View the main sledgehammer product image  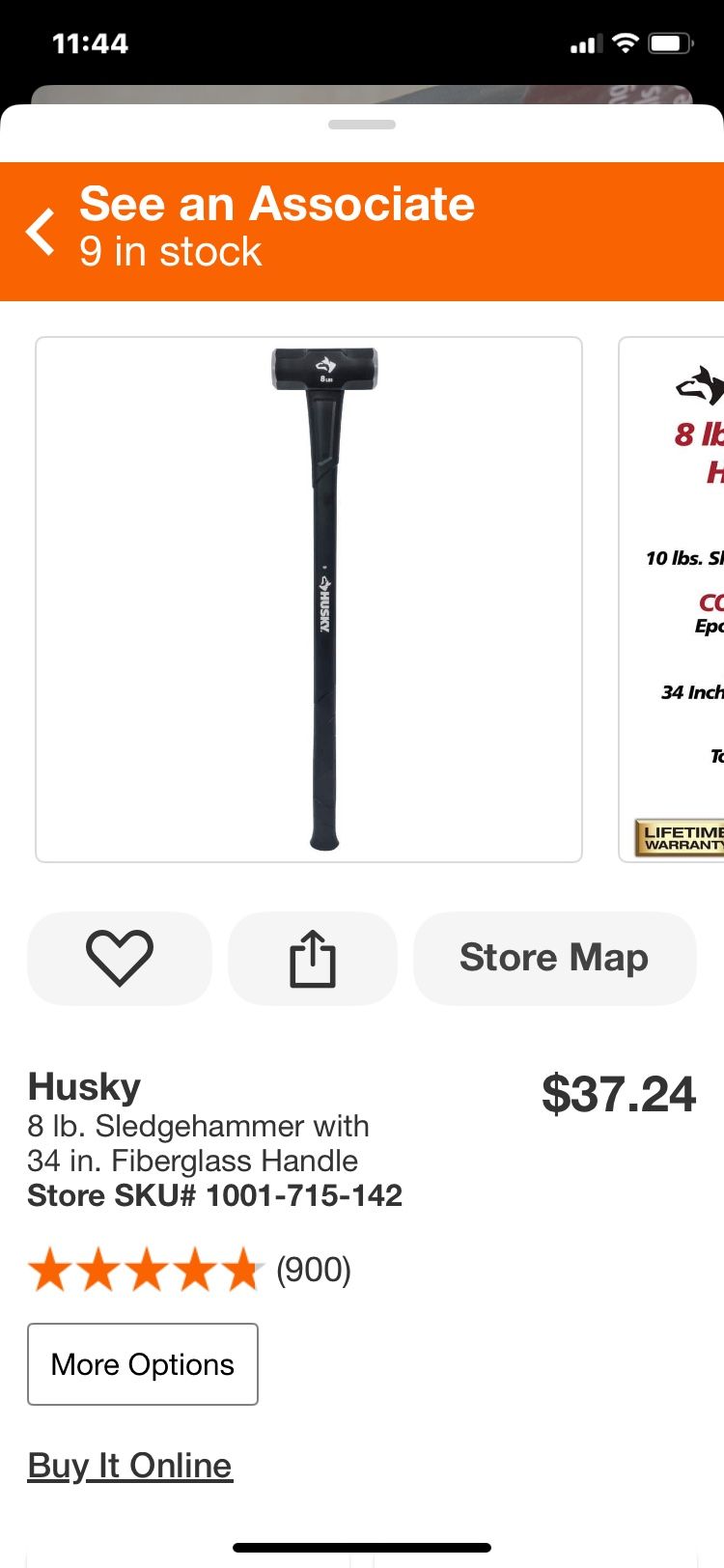(309, 599)
